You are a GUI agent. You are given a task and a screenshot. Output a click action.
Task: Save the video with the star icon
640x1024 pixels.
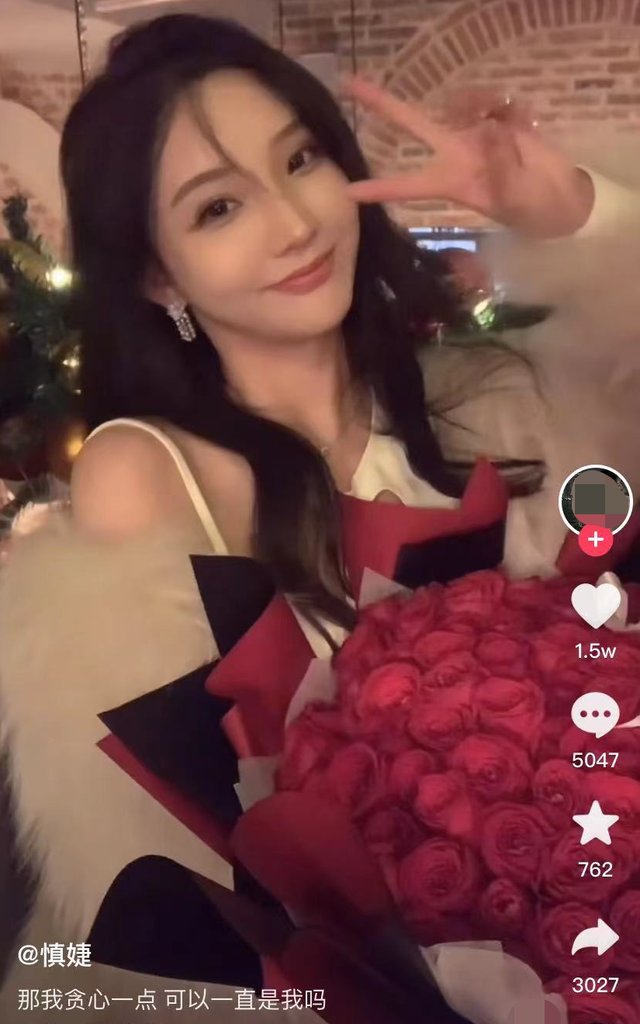click(x=596, y=825)
